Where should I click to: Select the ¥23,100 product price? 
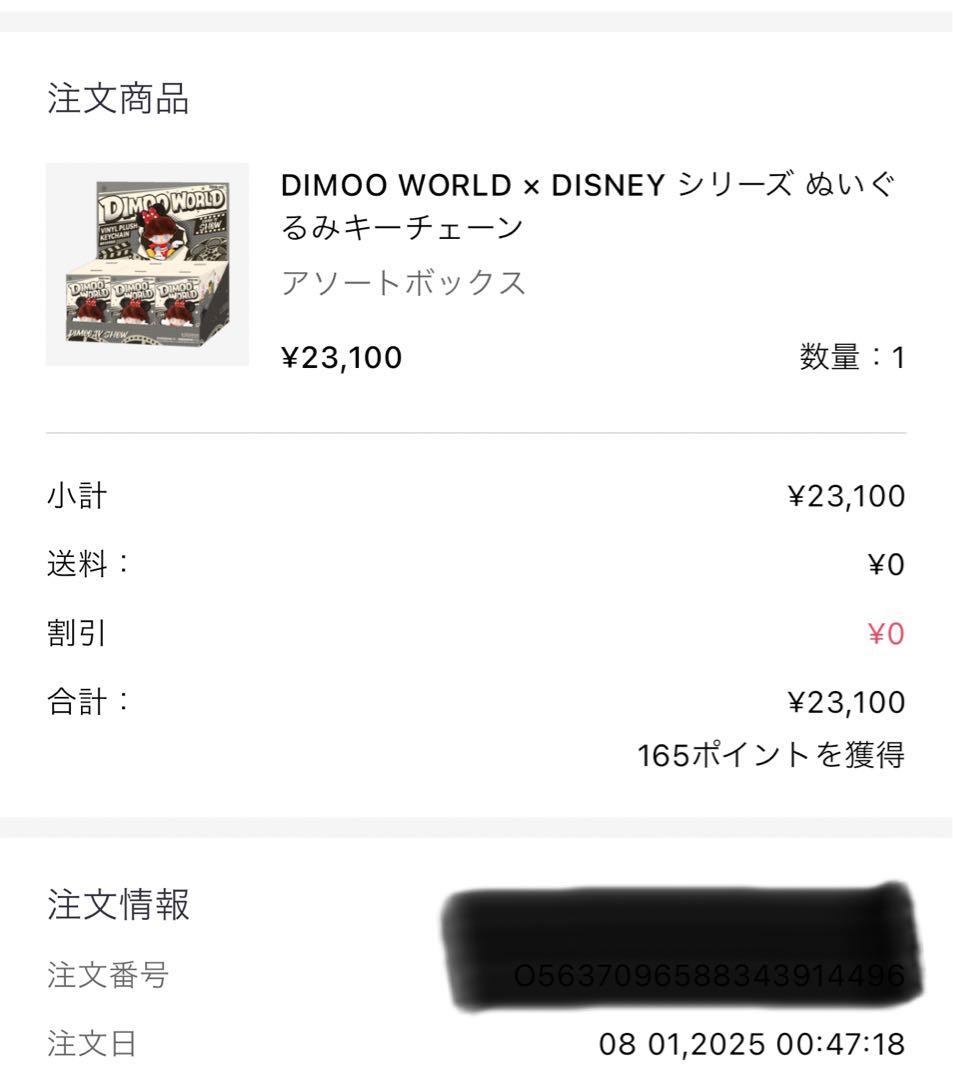point(340,358)
